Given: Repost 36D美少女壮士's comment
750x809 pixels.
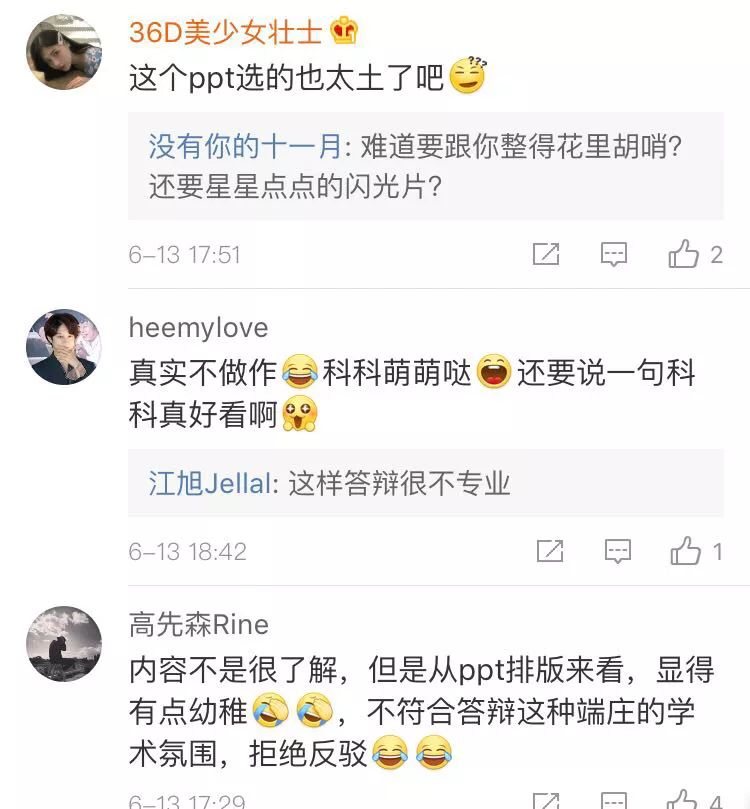Looking at the screenshot, I should pos(546,254).
